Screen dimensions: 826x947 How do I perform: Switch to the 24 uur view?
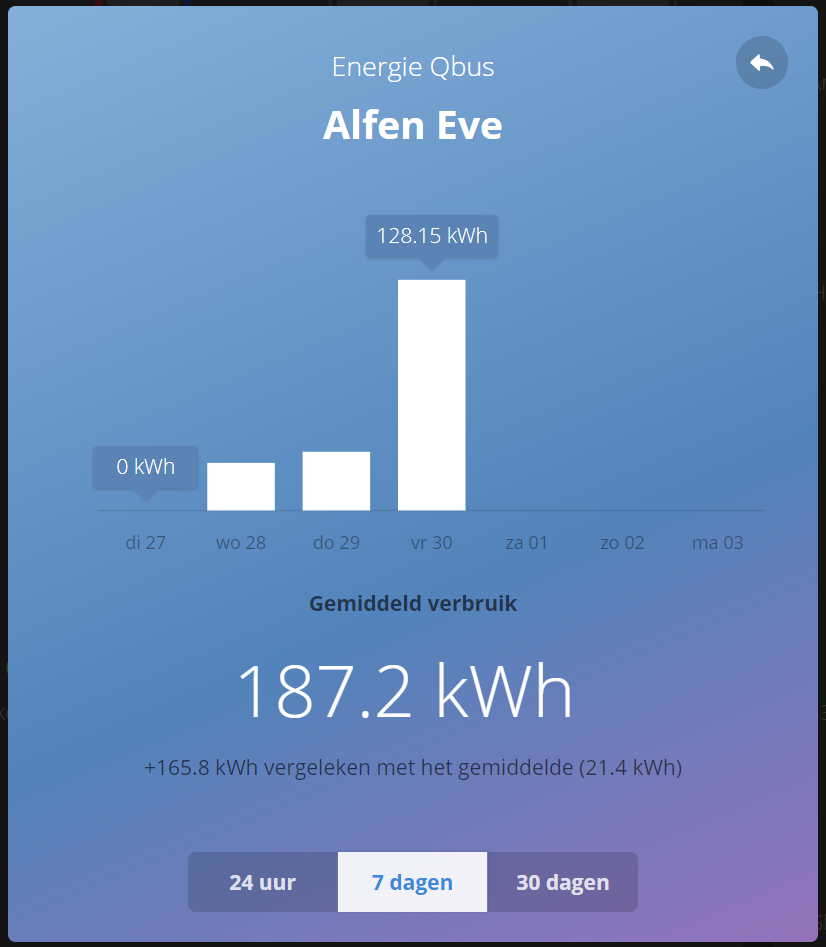pyautogui.click(x=262, y=882)
